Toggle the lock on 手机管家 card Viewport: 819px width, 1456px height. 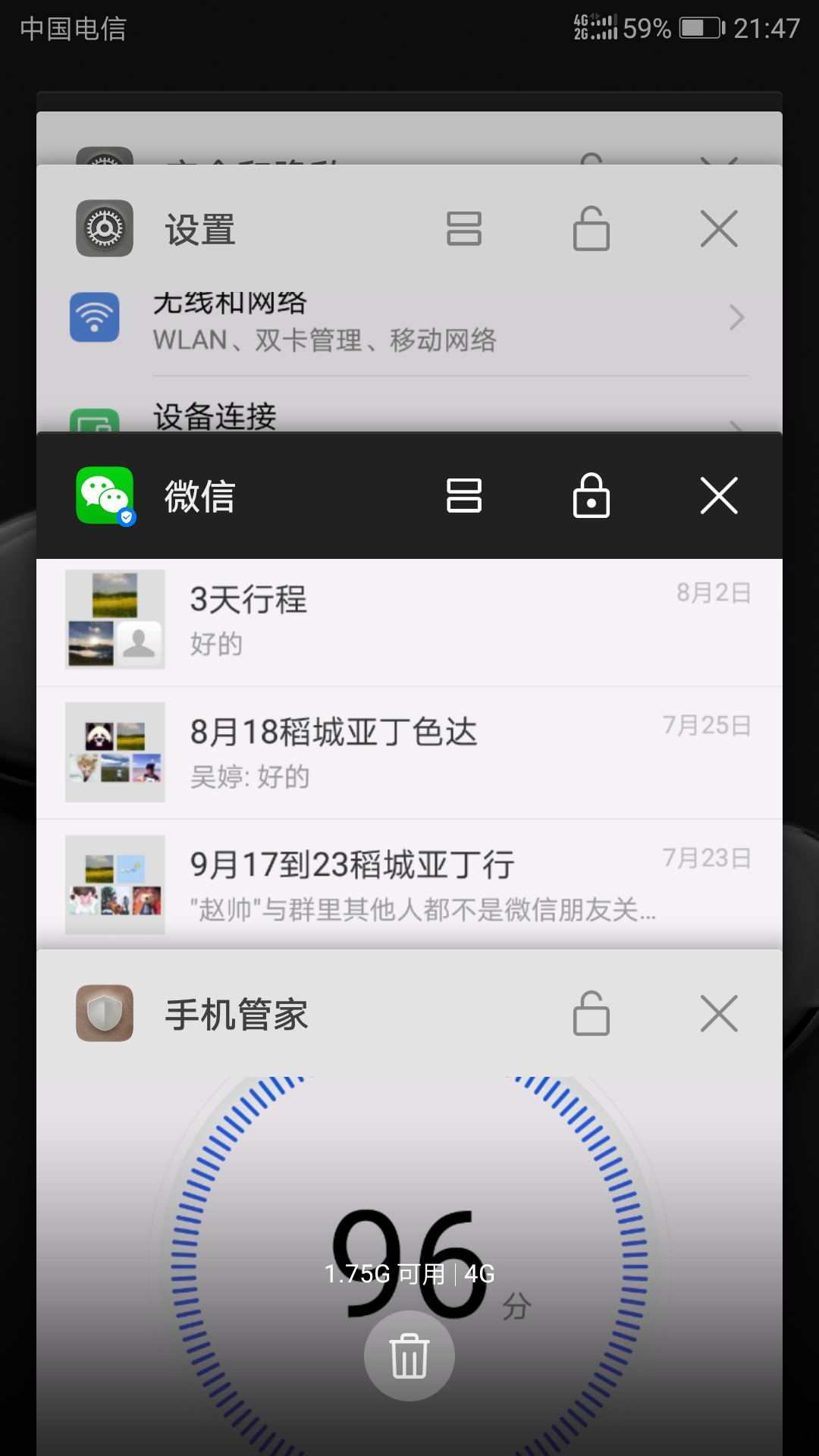tap(592, 1015)
